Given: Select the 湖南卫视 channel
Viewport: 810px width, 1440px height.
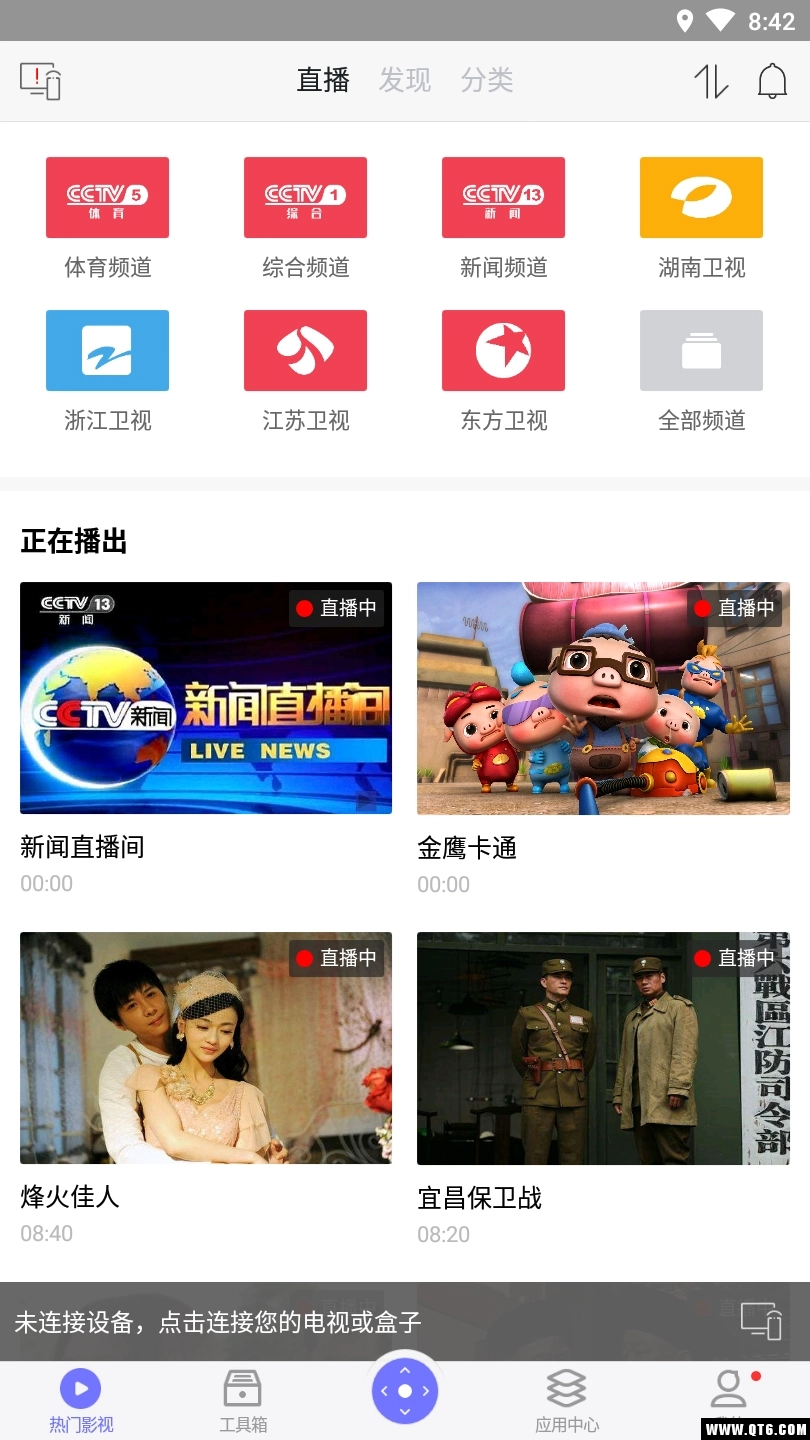Looking at the screenshot, I should (701, 198).
